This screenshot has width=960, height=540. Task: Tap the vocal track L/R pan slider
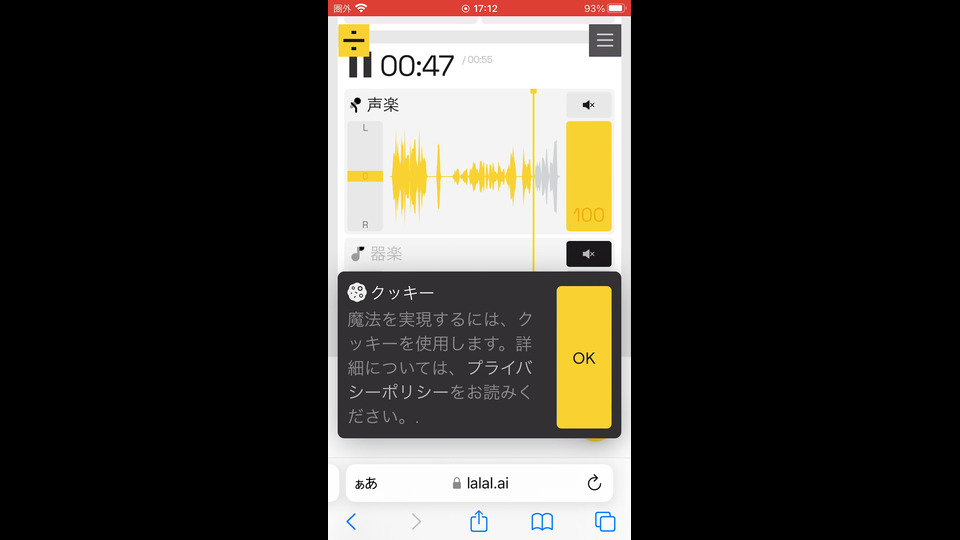coord(365,176)
